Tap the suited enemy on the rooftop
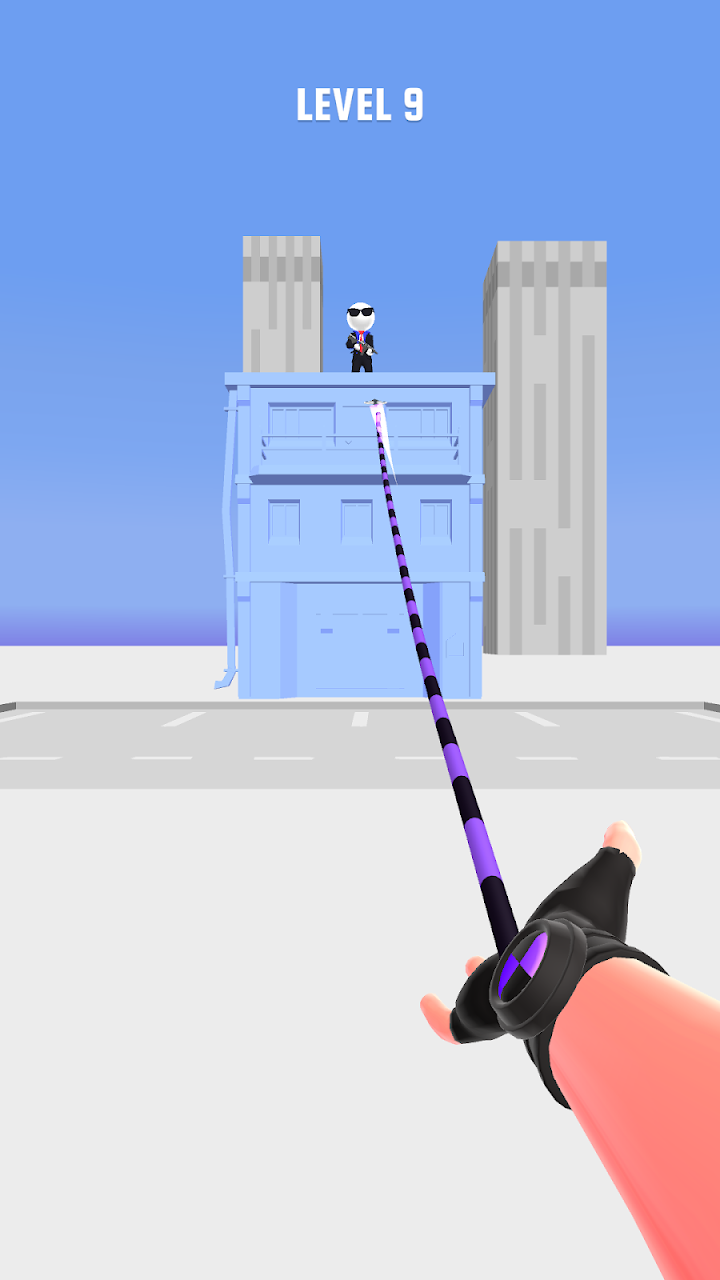Image resolution: width=720 pixels, height=1280 pixels. coord(360,338)
